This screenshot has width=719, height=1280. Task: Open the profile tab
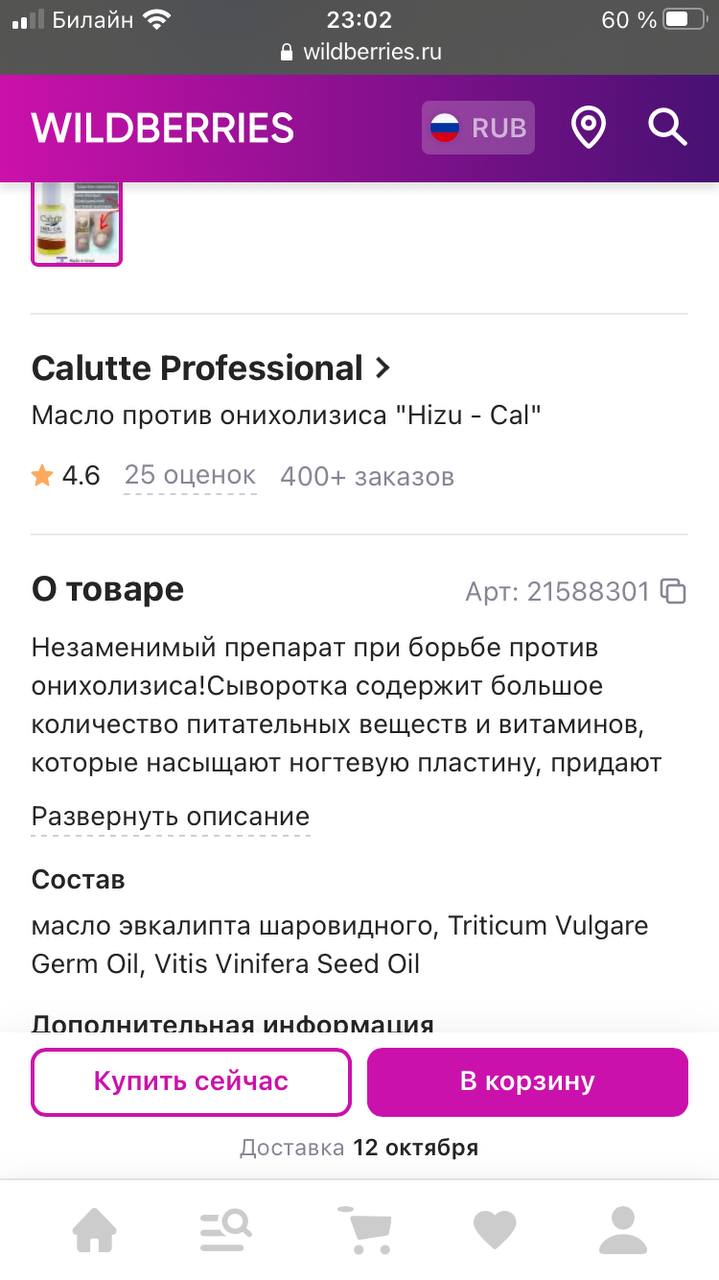[x=623, y=1231]
